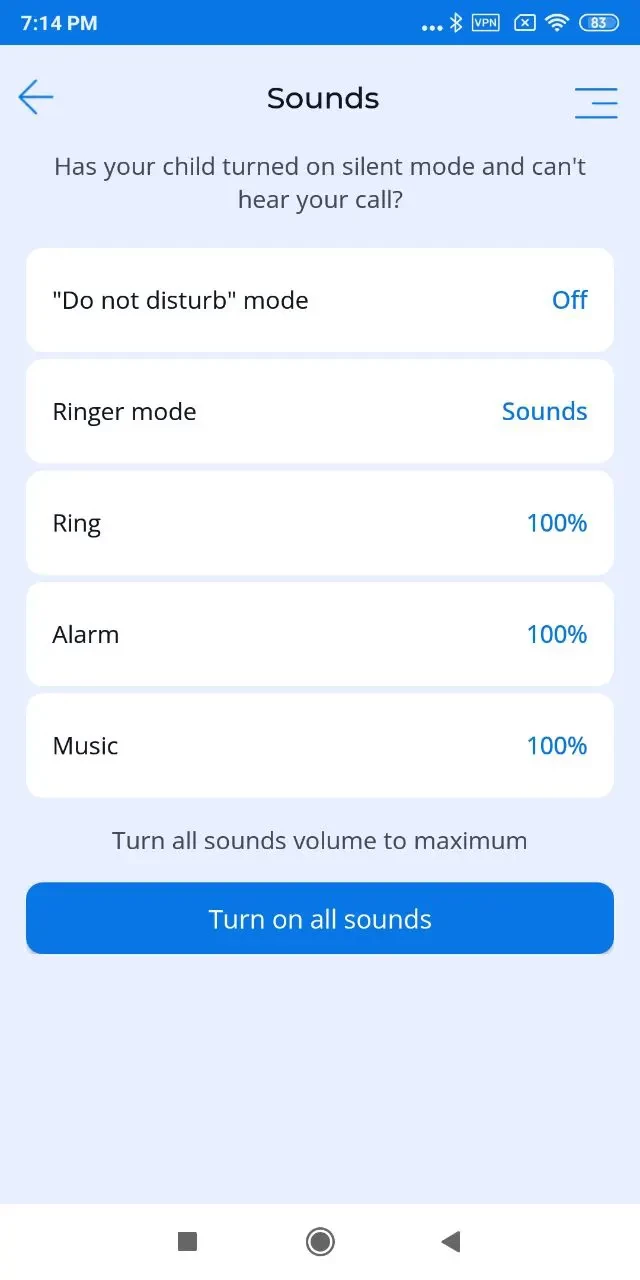This screenshot has width=640, height=1280.
Task: Go to the system home screen
Action: pos(320,1242)
